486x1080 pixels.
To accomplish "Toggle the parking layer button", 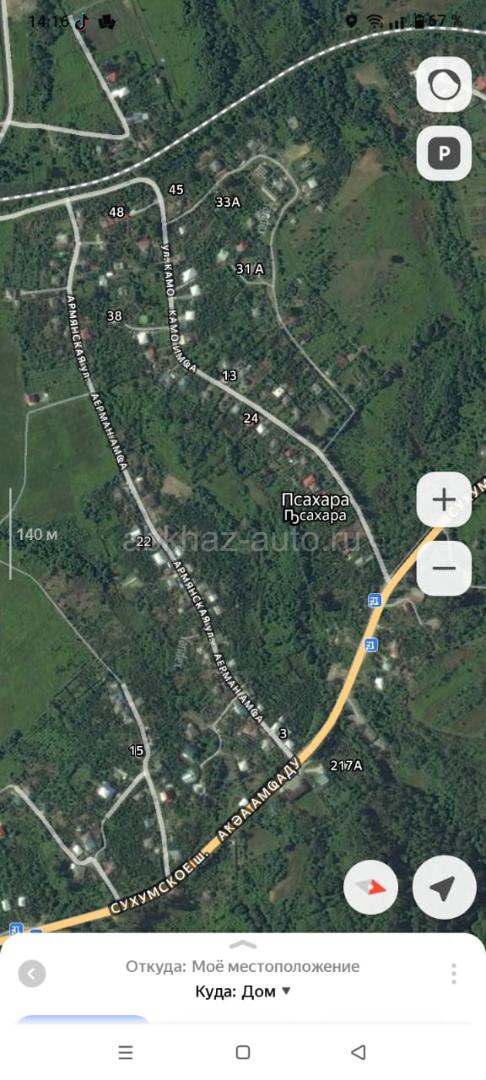I will (444, 153).
